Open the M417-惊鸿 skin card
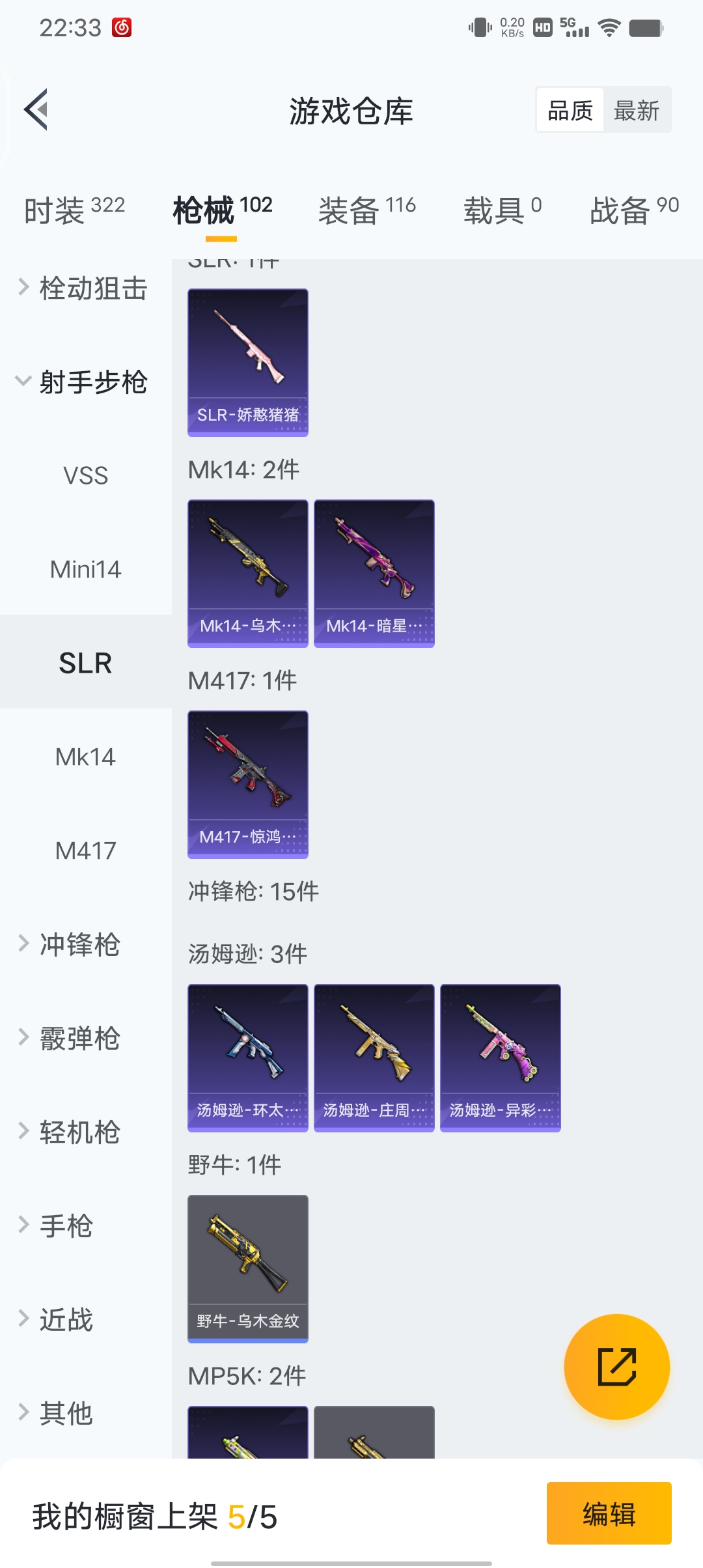Viewport: 703px width, 1568px height. point(248,784)
